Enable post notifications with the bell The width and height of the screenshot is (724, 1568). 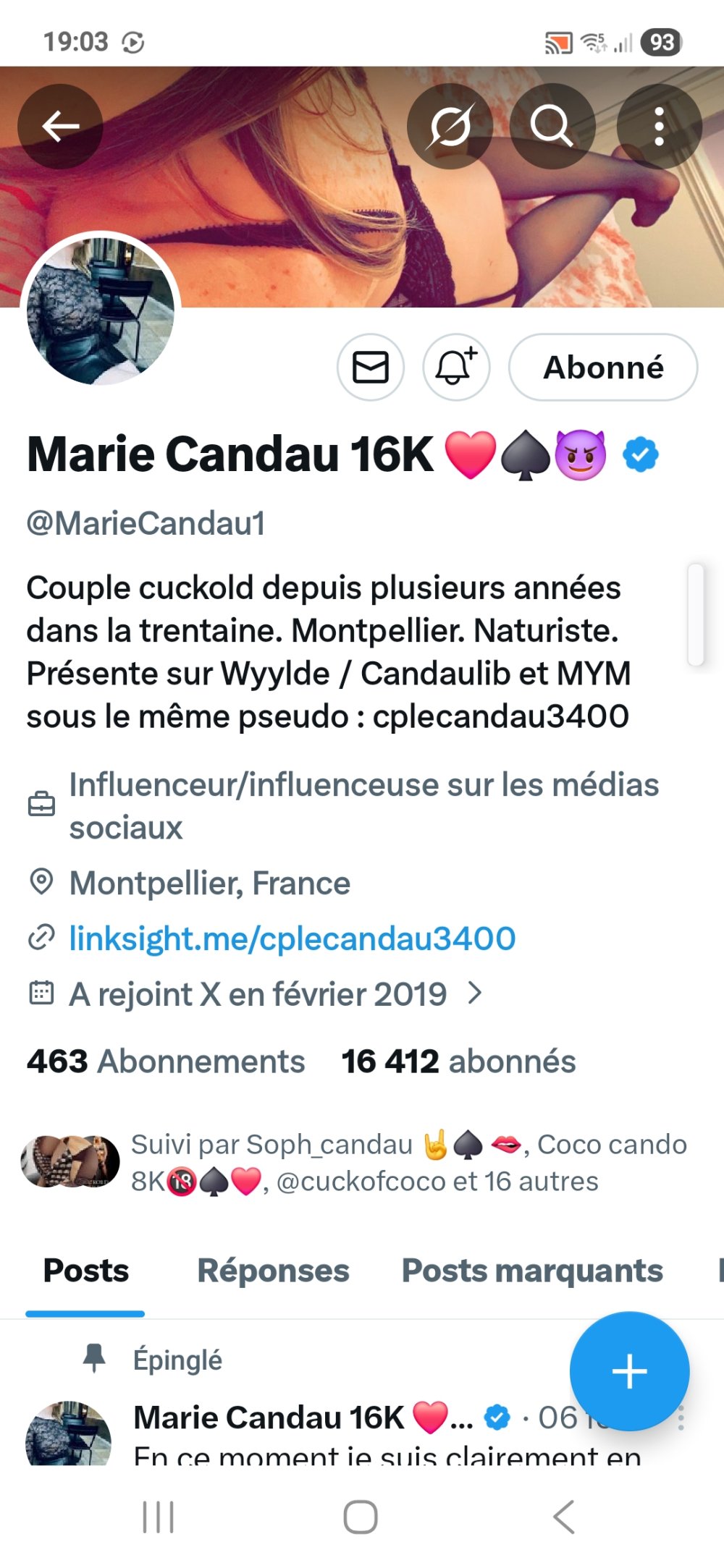[x=456, y=368]
